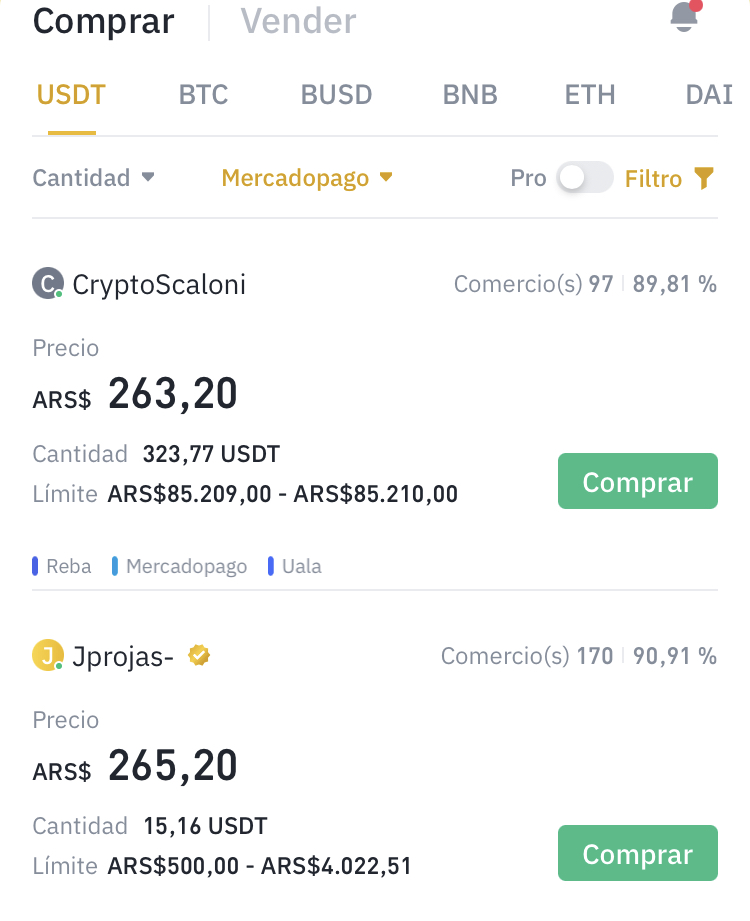Open the Filtro filter options

[670, 179]
